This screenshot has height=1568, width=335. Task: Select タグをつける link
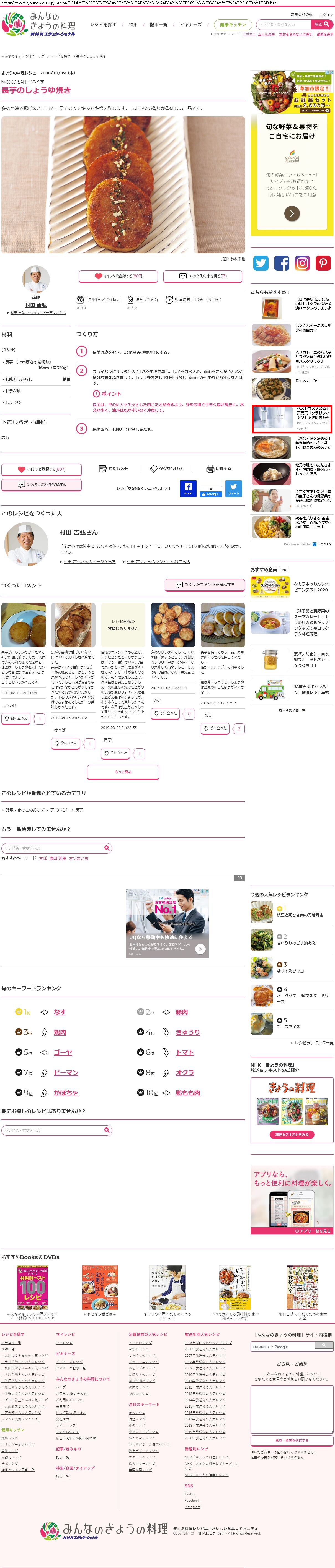(166, 468)
